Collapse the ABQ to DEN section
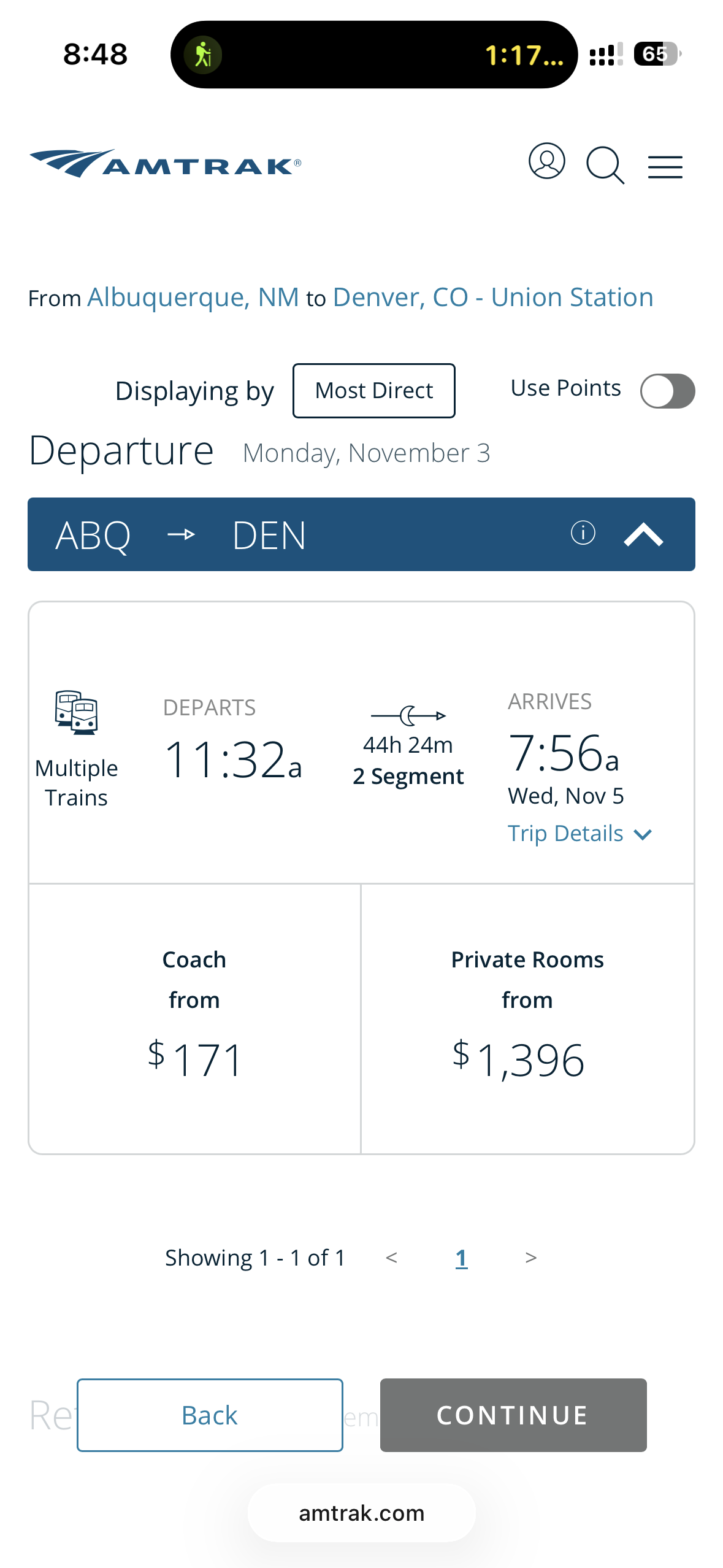 [643, 534]
